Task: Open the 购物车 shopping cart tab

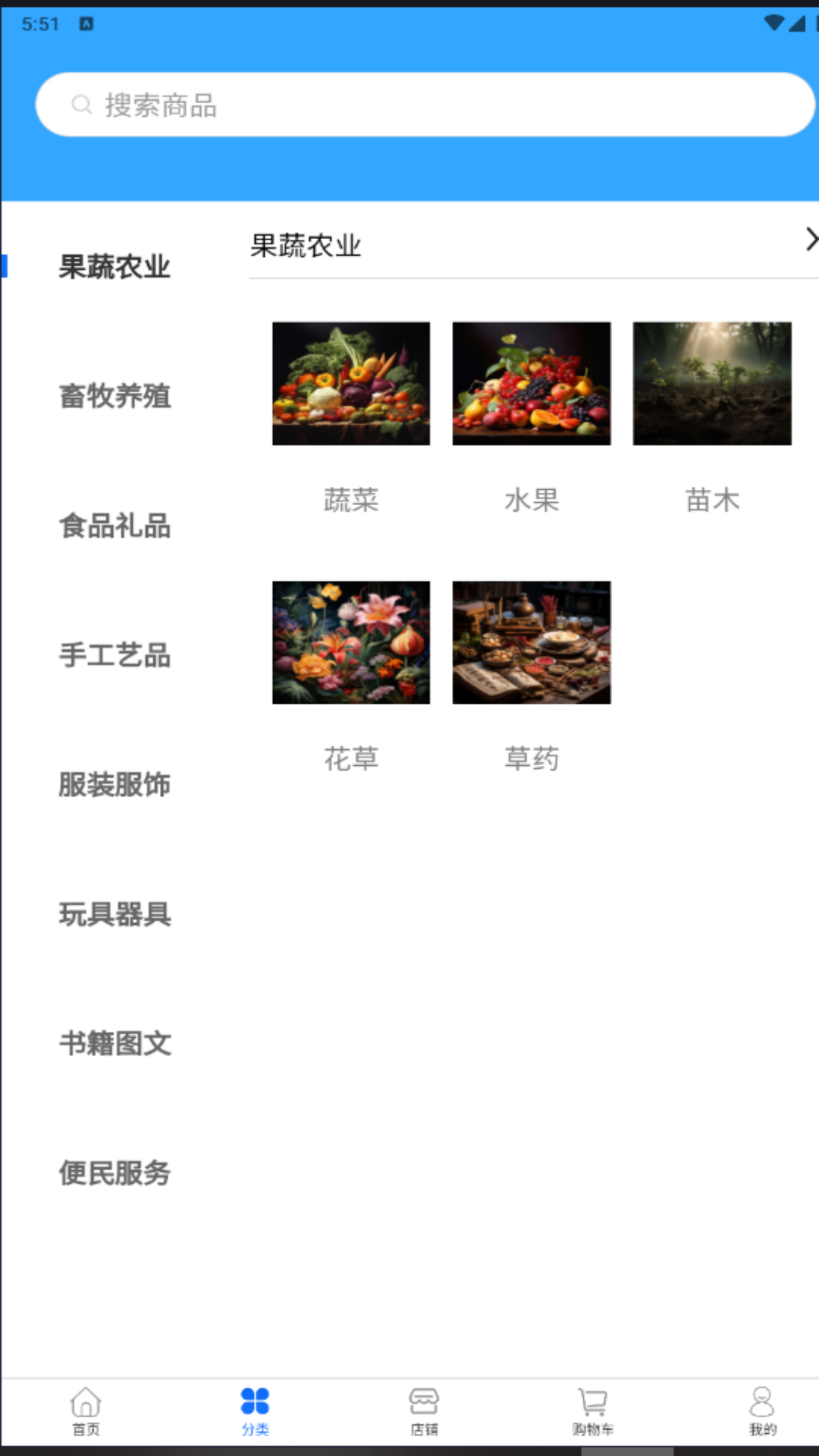Action: pos(593,1410)
